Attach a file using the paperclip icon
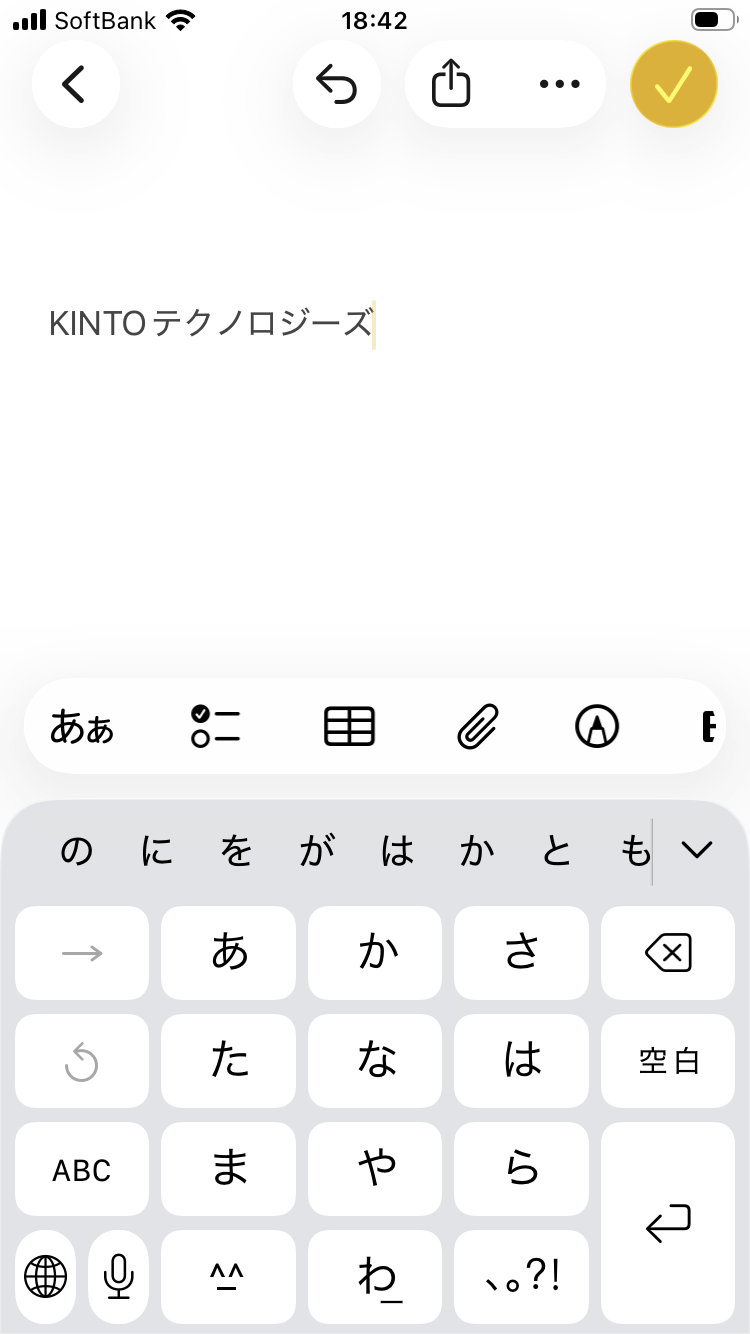750x1334 pixels. point(477,728)
